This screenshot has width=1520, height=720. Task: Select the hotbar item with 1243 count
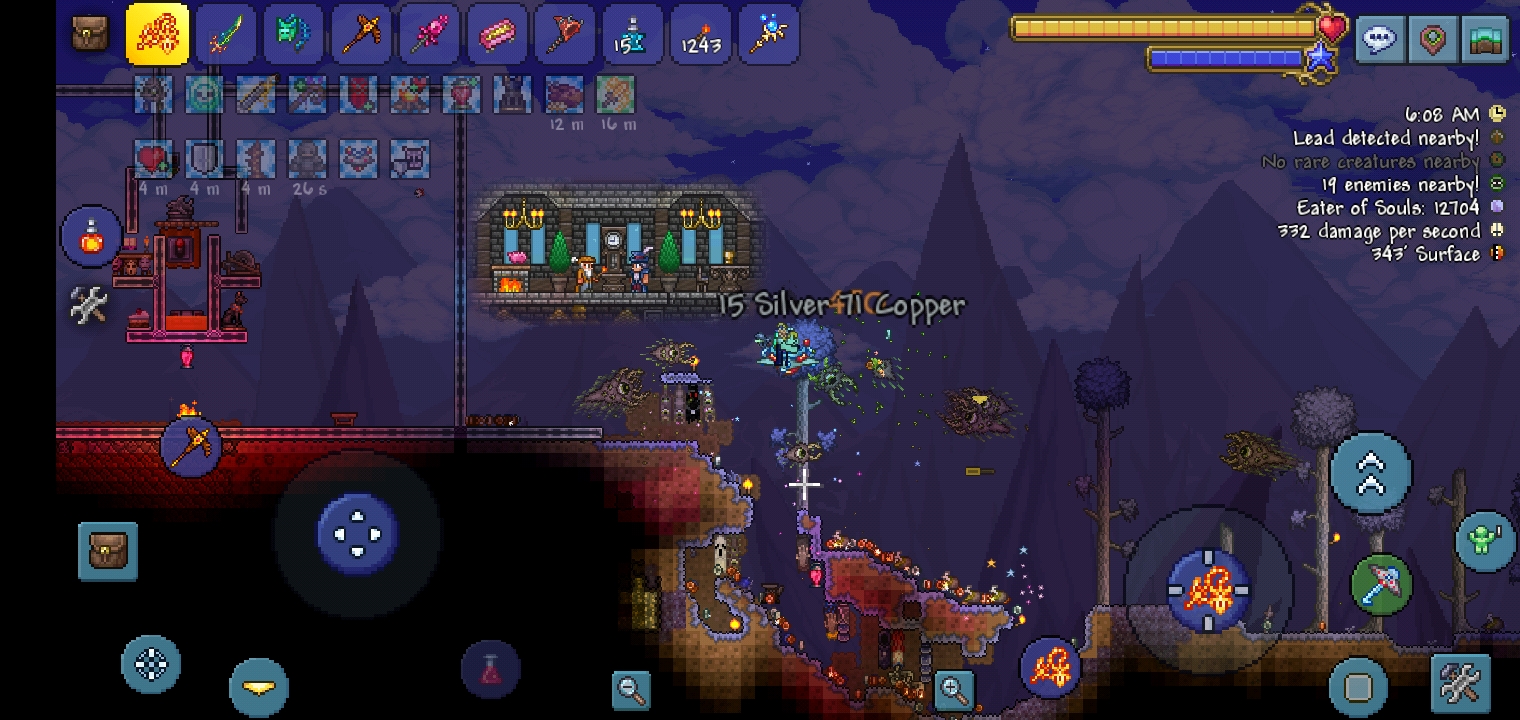[700, 35]
